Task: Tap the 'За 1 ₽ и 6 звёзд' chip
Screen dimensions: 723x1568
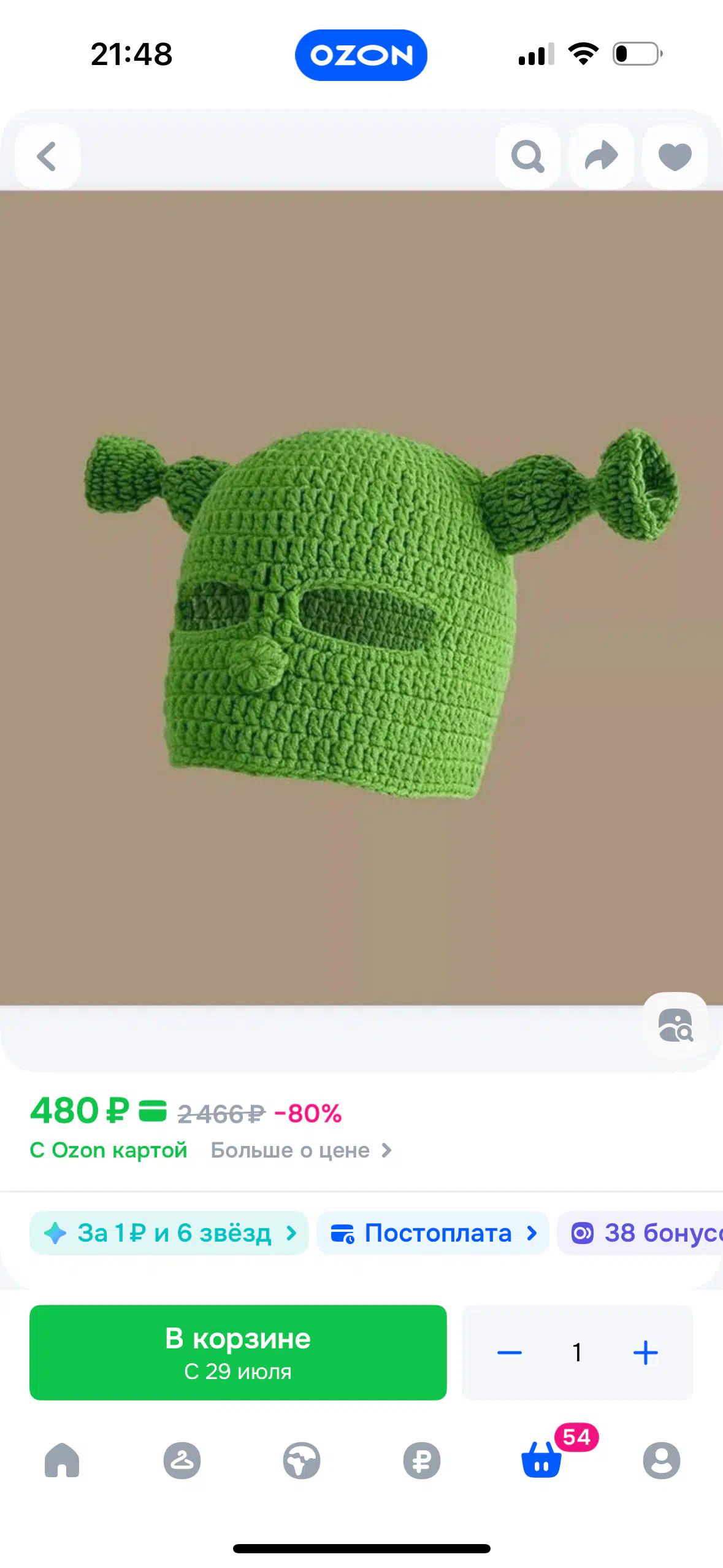Action: (169, 1233)
